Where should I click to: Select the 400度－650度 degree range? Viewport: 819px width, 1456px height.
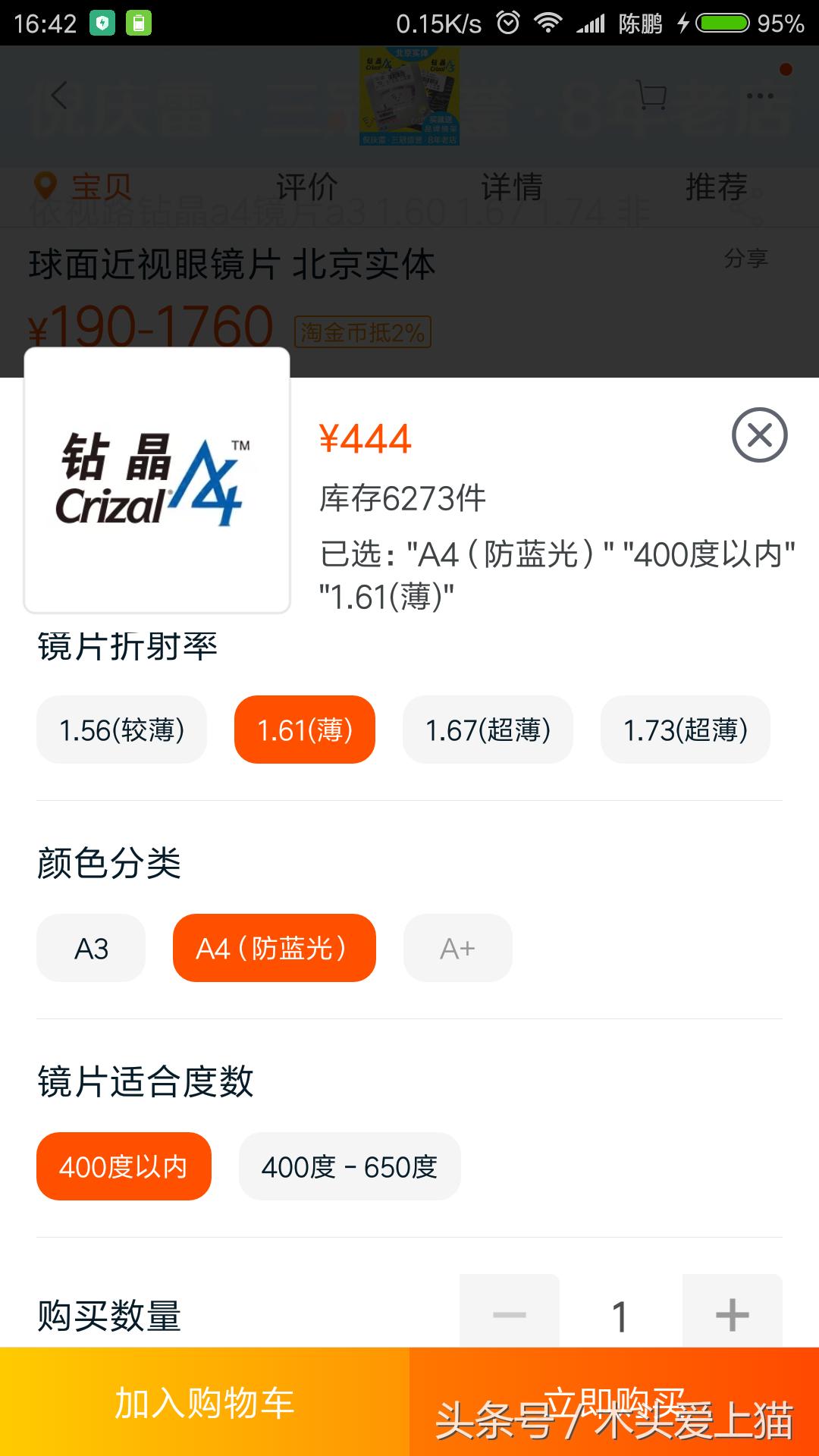350,1166
